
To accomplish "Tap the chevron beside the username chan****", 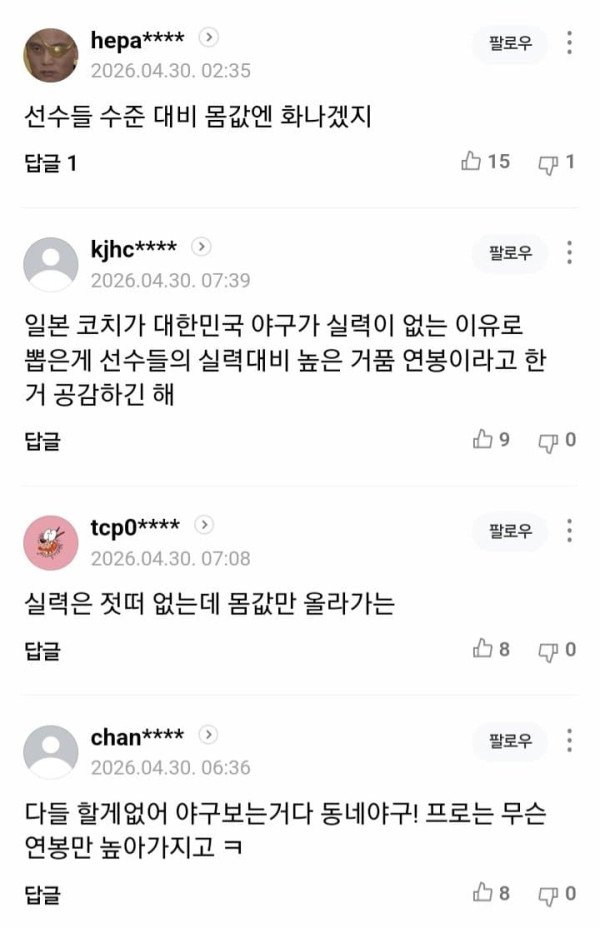I will point(208,737).
